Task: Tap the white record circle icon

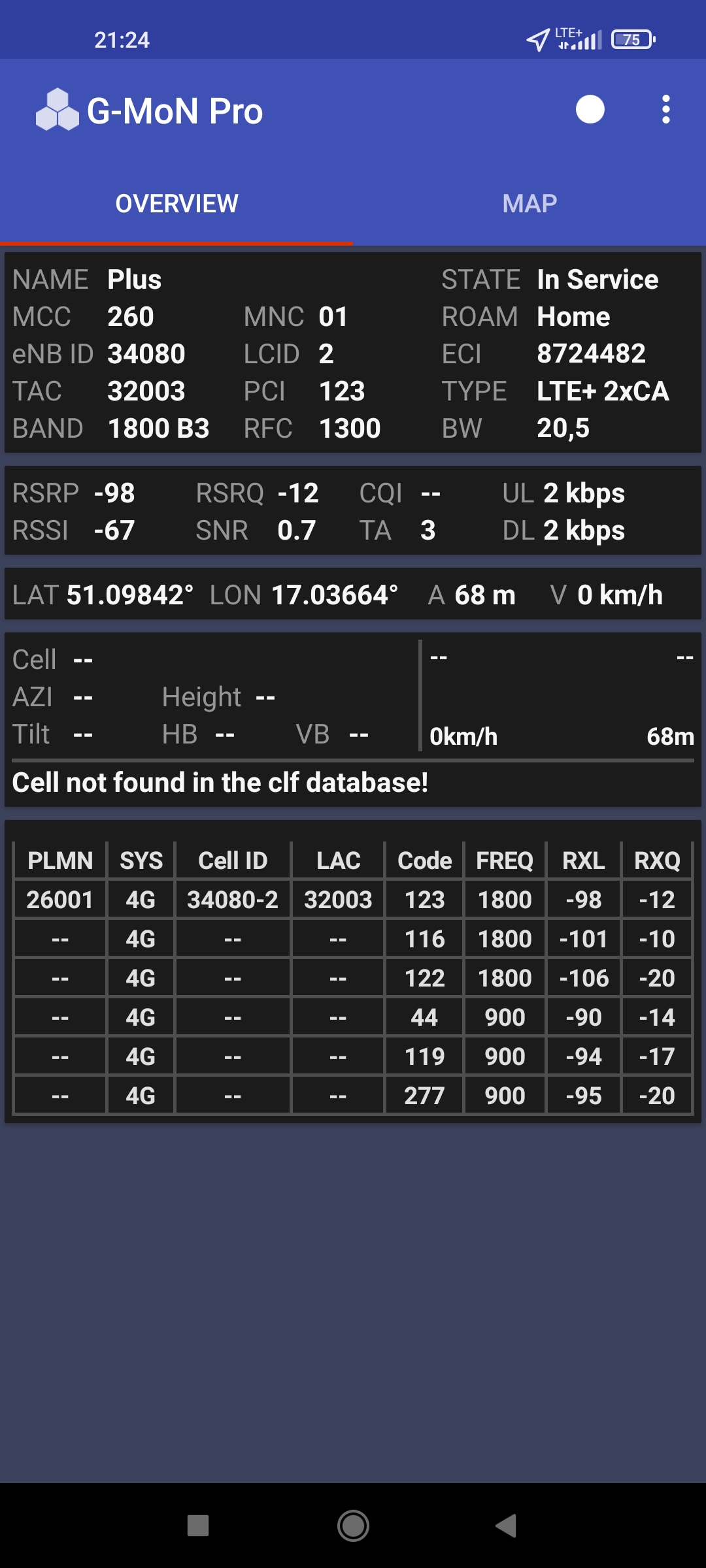Action: point(590,110)
